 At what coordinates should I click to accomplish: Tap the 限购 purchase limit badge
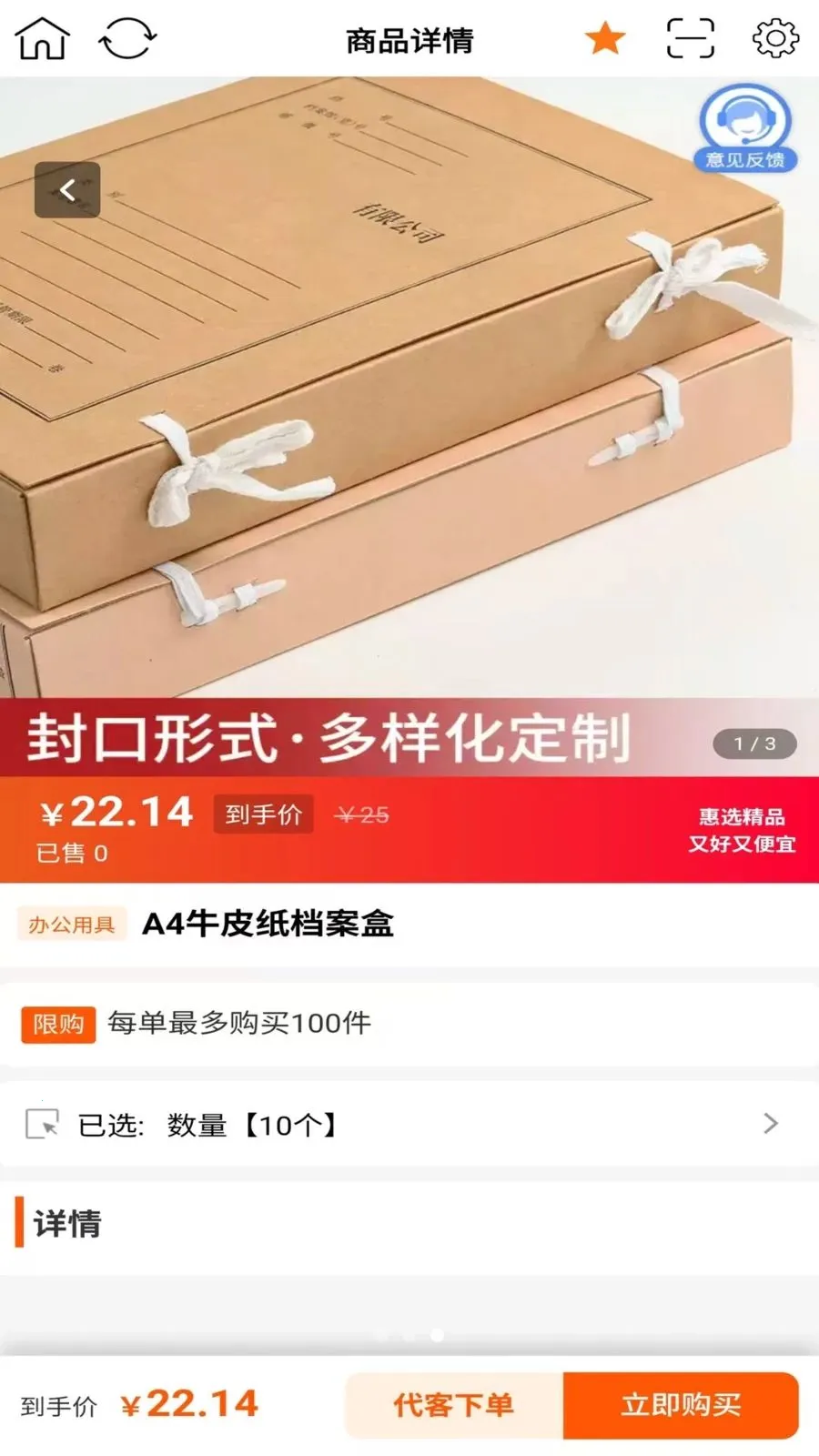(58, 1026)
